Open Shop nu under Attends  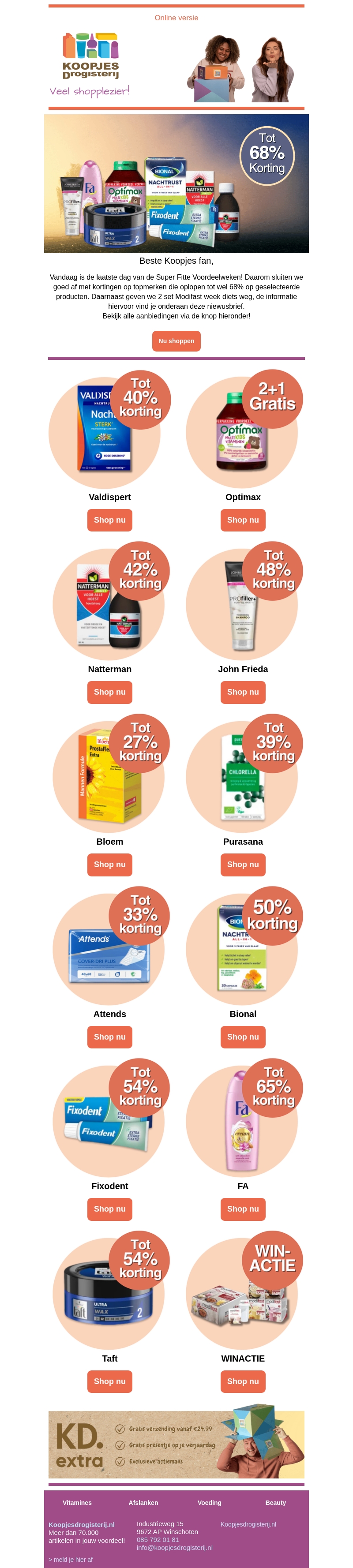click(x=109, y=1037)
